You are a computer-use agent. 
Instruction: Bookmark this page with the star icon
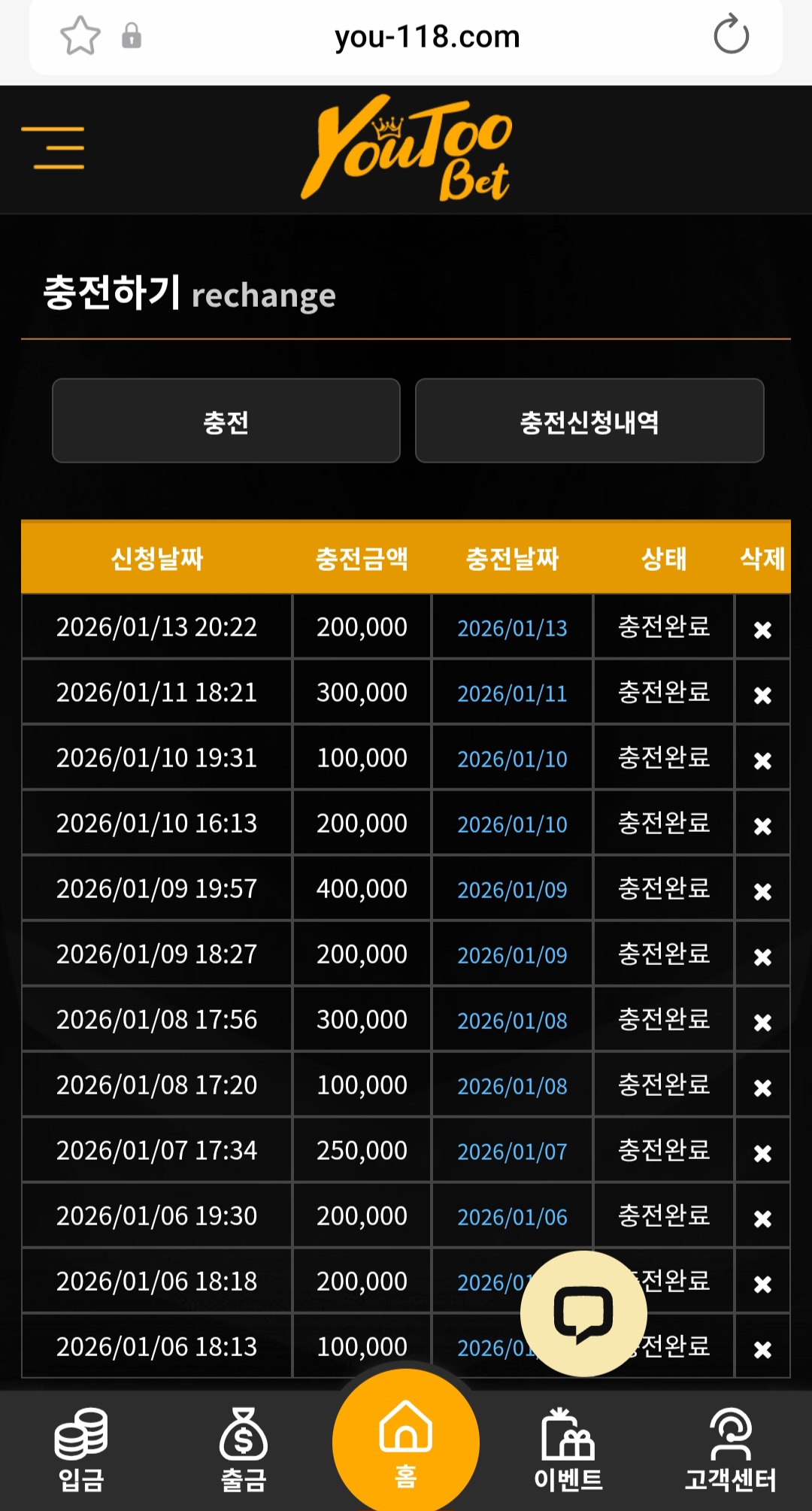[x=80, y=36]
